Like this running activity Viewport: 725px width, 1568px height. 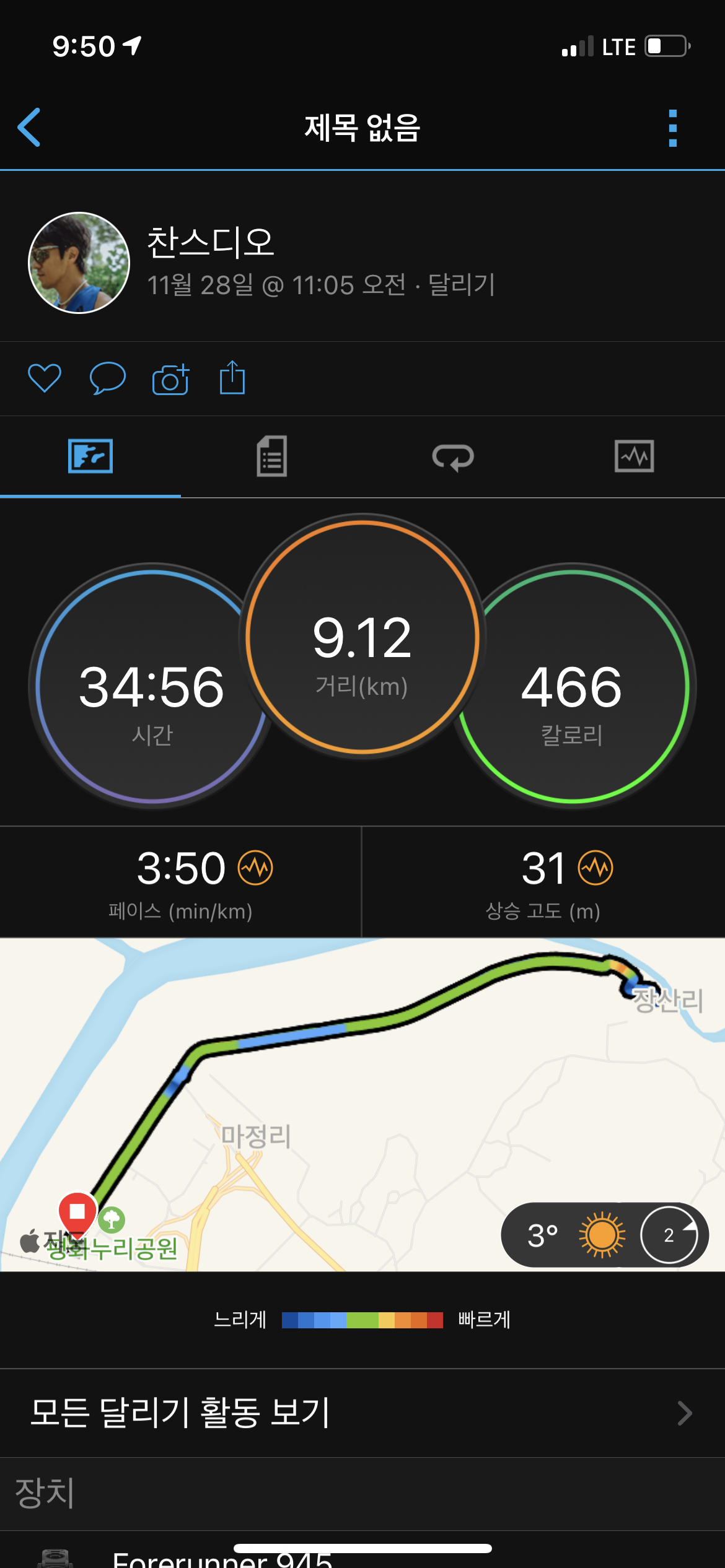pos(45,378)
